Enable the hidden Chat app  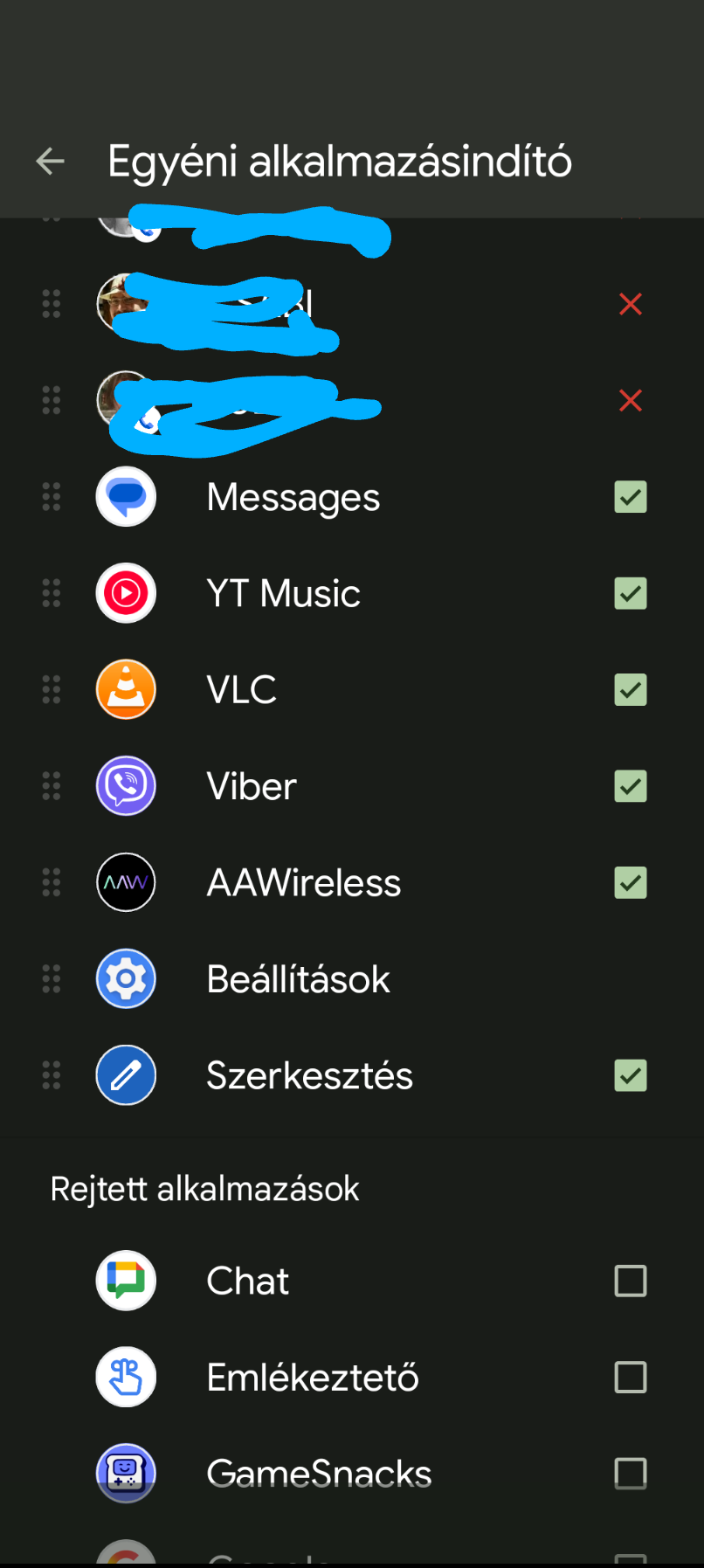coord(631,1281)
